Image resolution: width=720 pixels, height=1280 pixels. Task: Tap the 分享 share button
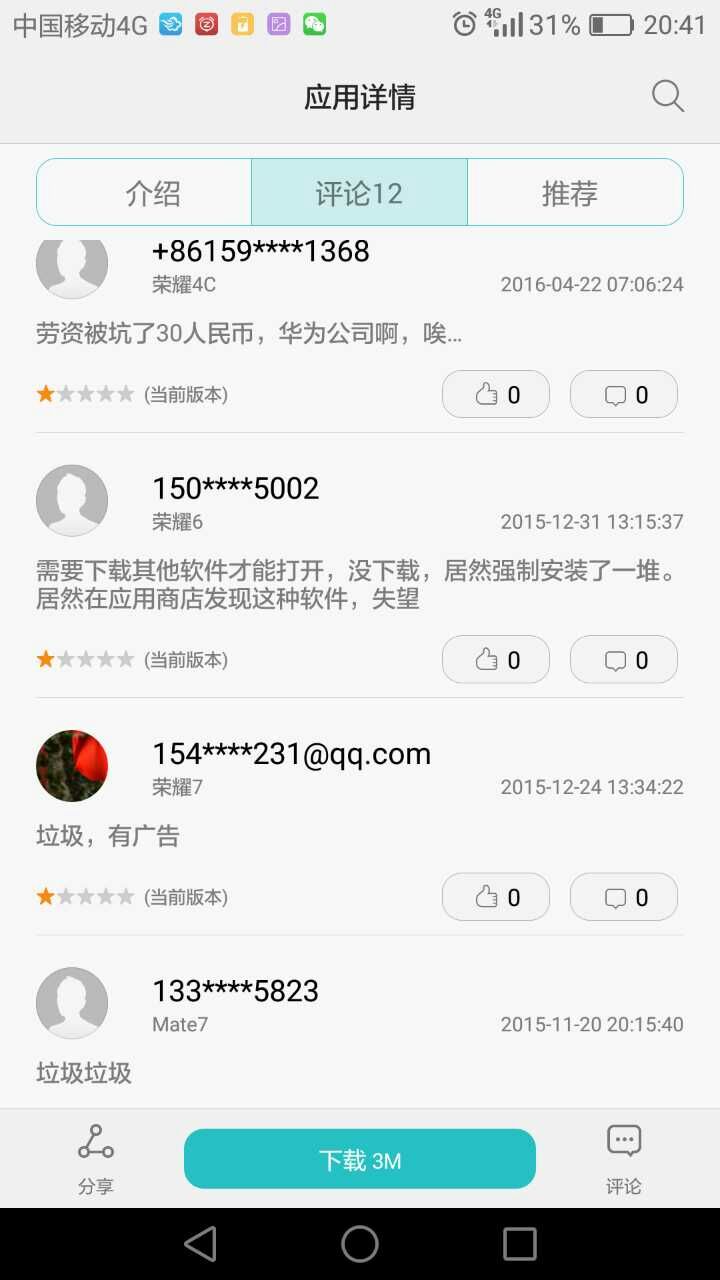[96, 1158]
